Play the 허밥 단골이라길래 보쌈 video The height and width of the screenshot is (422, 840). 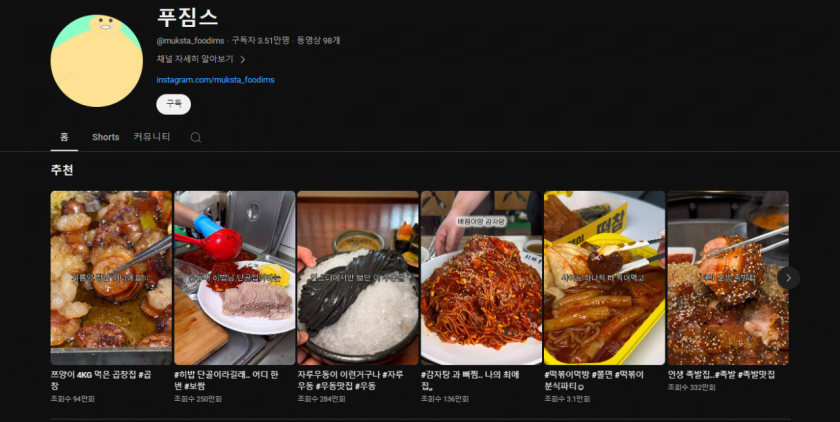tap(234, 277)
